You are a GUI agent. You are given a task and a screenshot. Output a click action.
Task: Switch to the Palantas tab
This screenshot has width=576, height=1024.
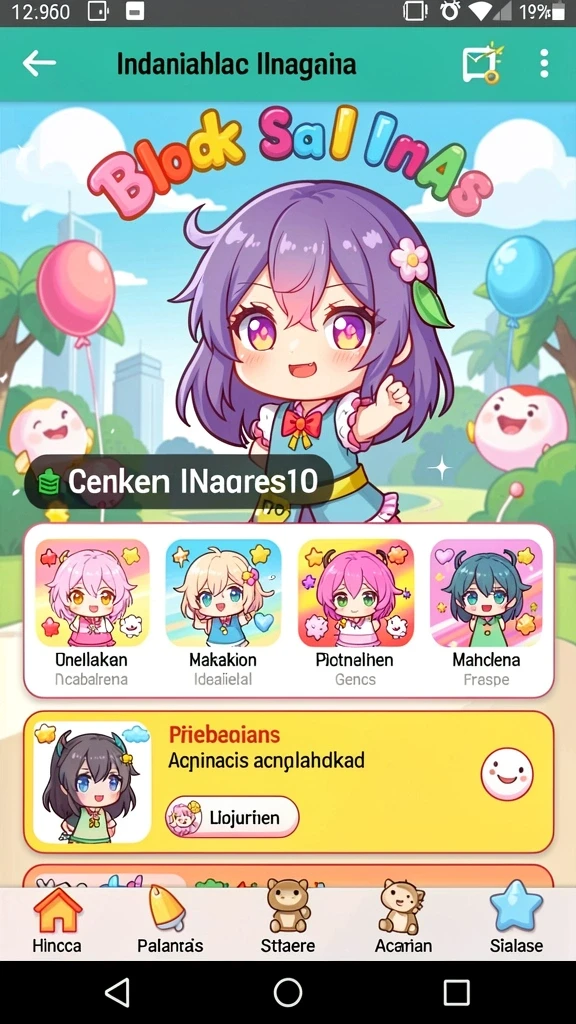170,921
